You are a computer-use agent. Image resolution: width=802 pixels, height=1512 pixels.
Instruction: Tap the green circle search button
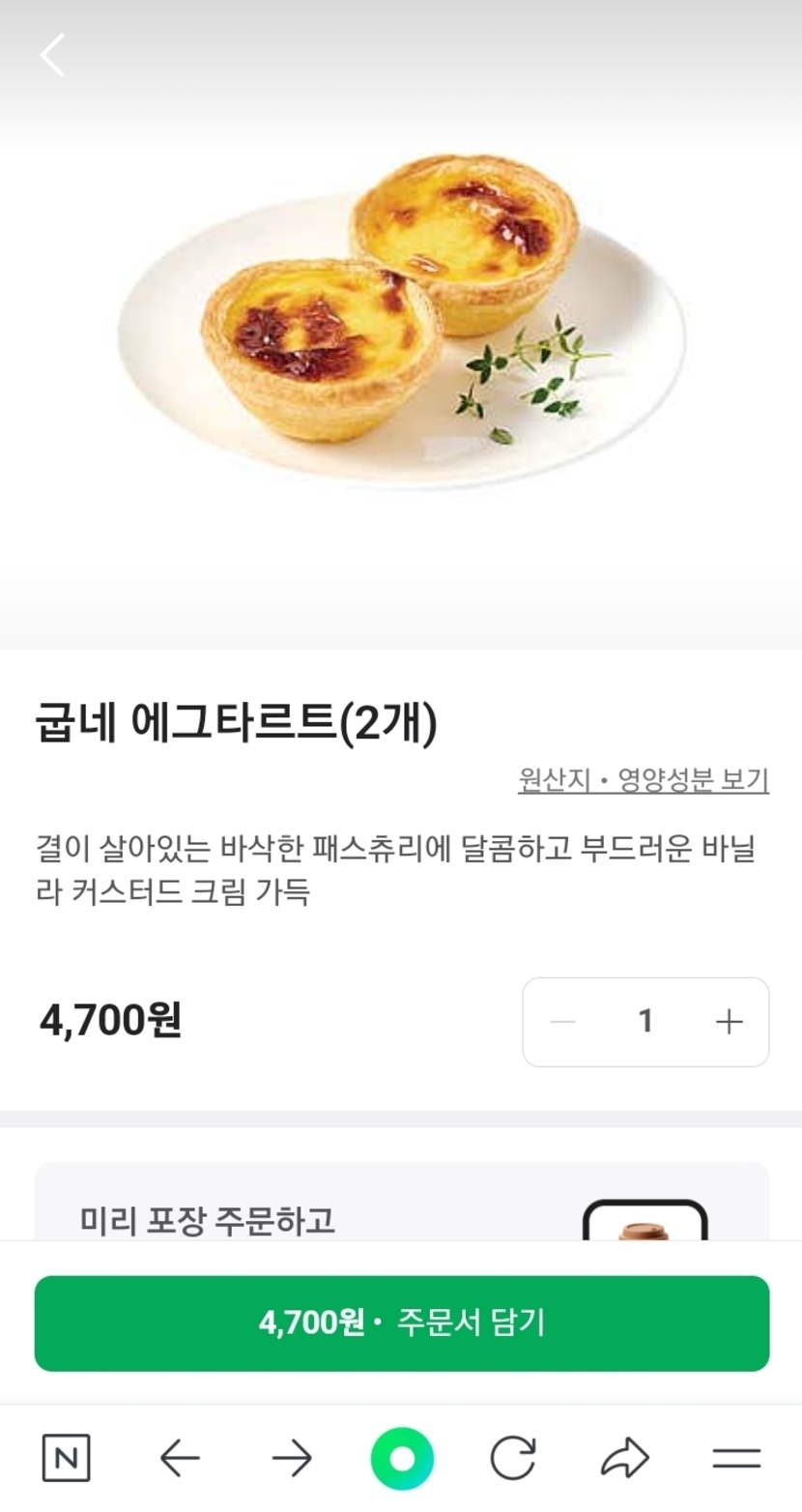tap(402, 1458)
